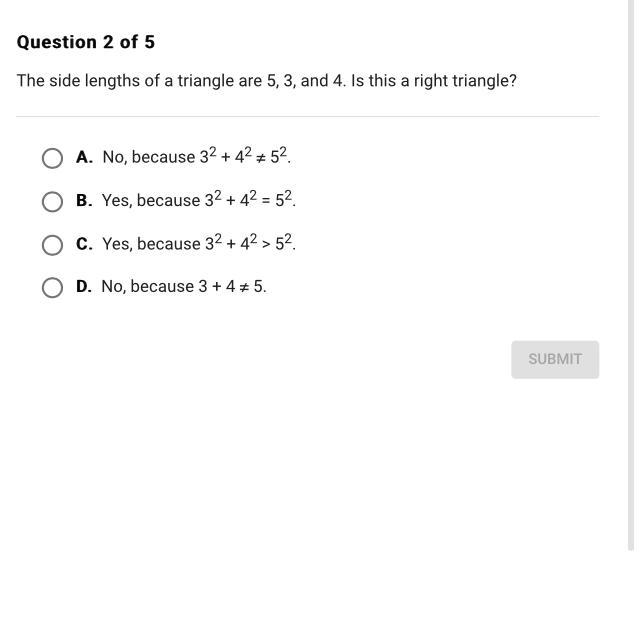Pick answer C: Yes, 3² + 4² > 5²
640x640 pixels.
[53, 245]
